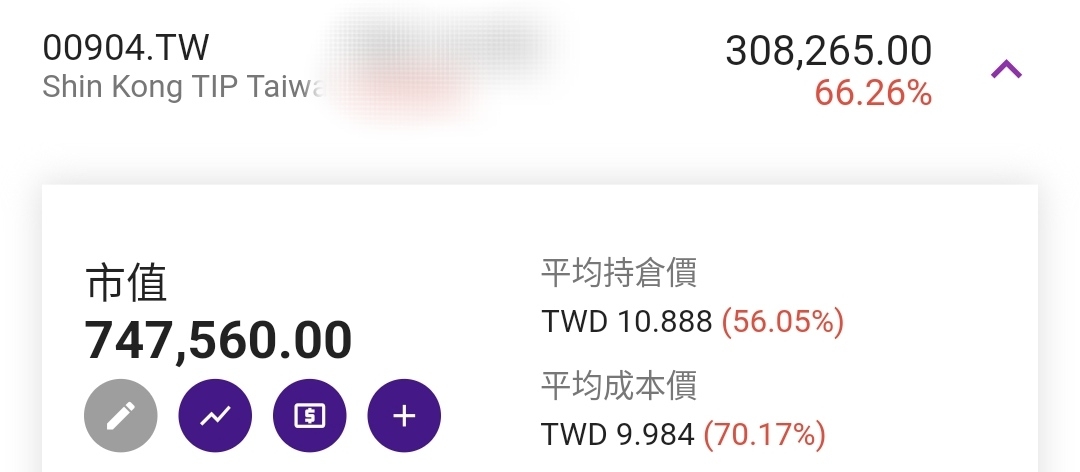Image resolution: width=1080 pixels, height=472 pixels.
Task: Collapse the 00904.TW holding details
Action: [1006, 70]
